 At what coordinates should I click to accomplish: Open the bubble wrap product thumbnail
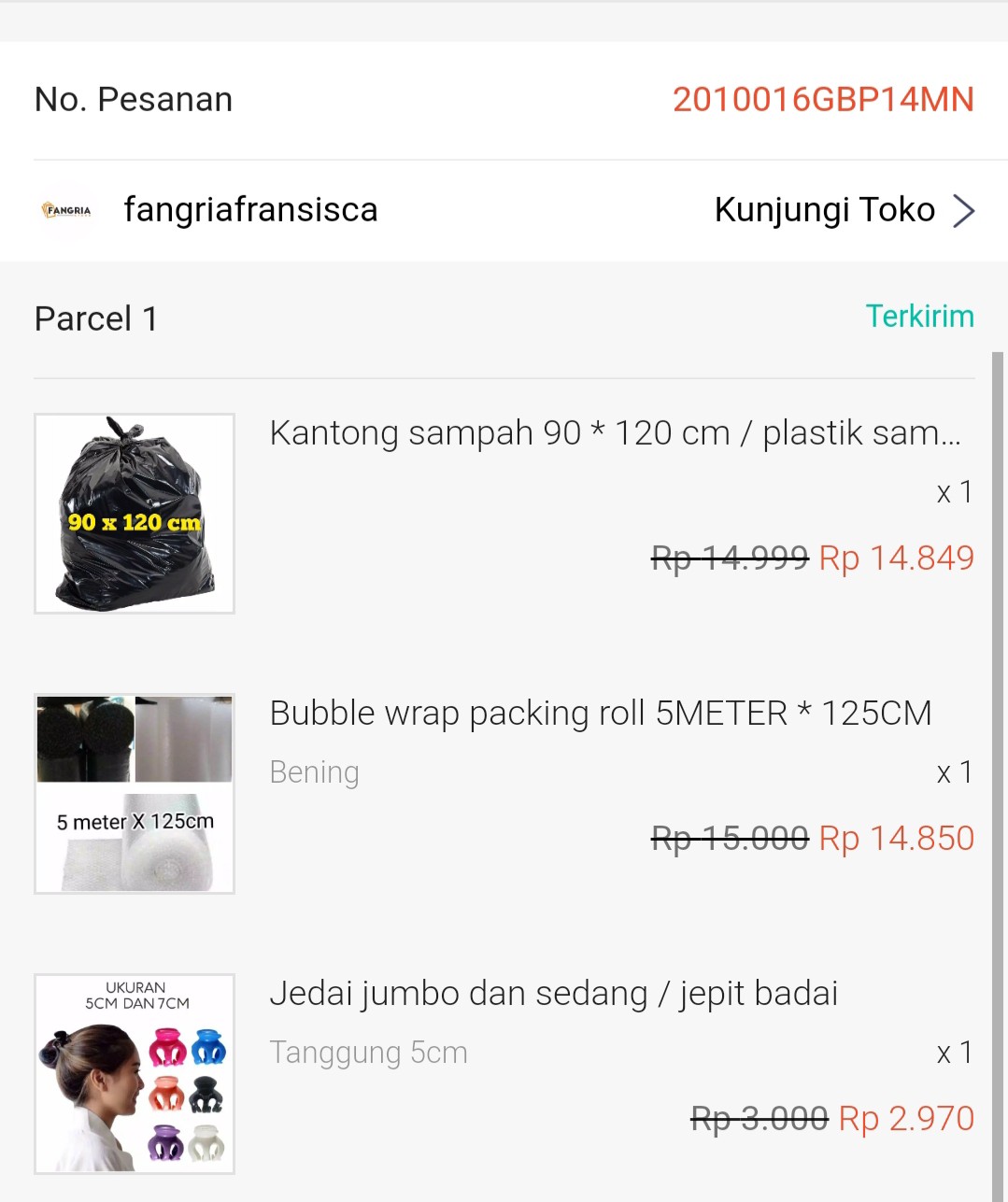click(x=134, y=793)
